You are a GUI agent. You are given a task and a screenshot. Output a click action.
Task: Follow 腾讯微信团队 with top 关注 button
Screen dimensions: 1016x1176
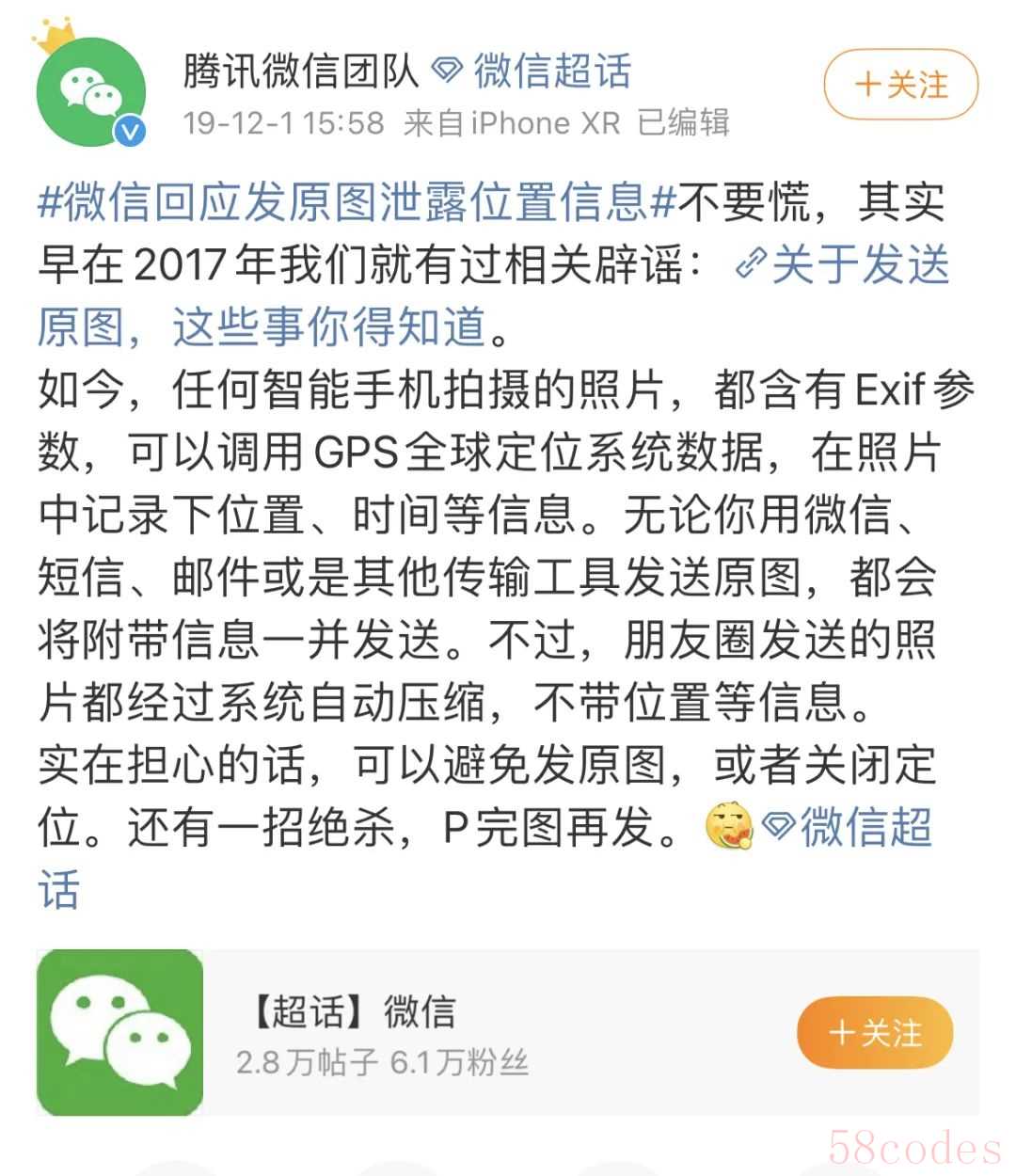point(900,86)
